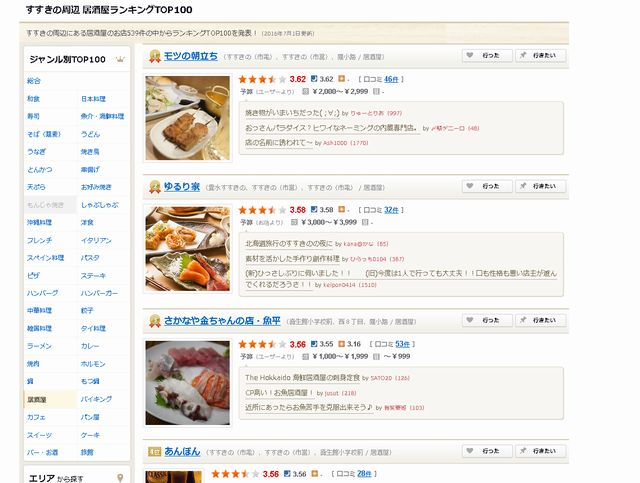The height and width of the screenshot is (483, 640).
Task: View the 32件 reviews of ゆるり家
Action: coord(392,210)
